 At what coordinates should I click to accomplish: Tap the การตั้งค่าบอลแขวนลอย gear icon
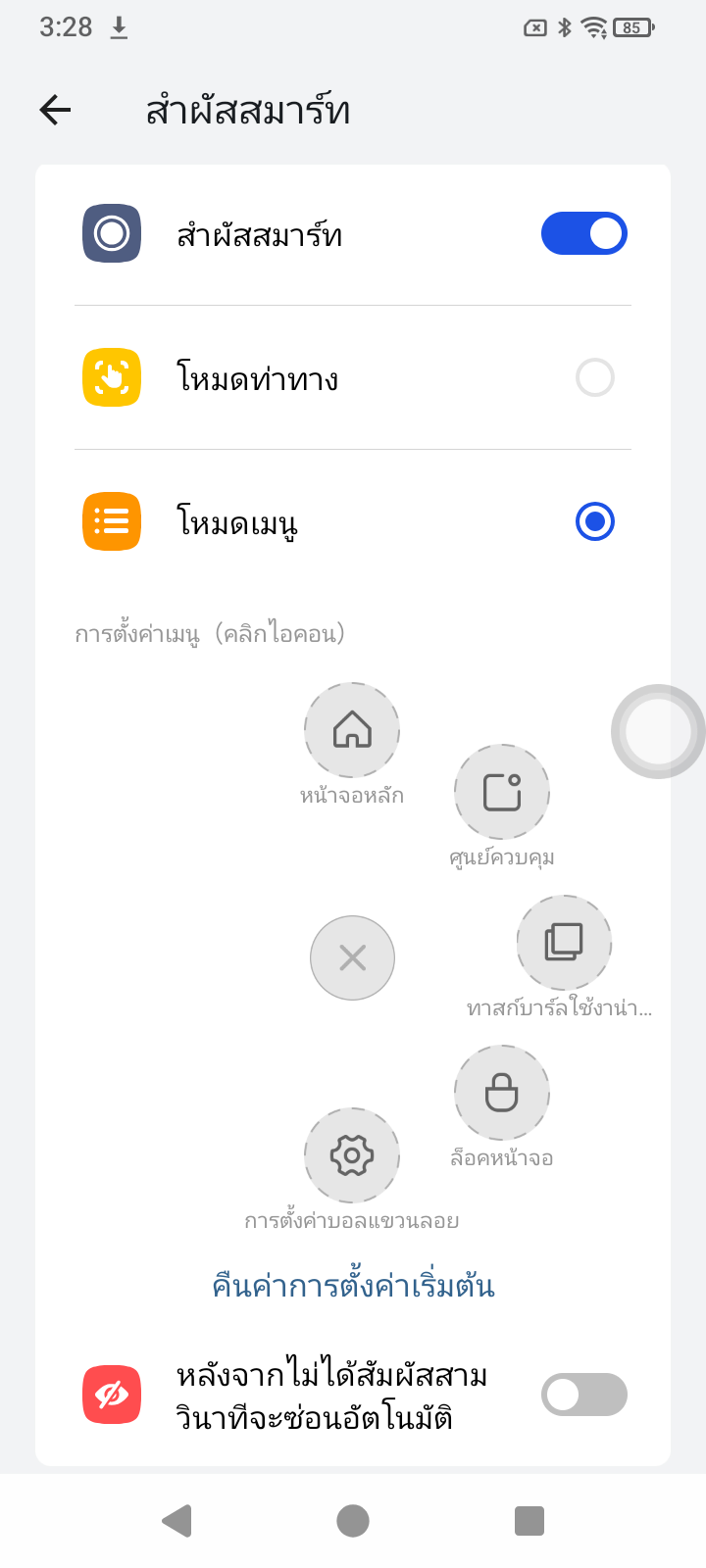352,1154
